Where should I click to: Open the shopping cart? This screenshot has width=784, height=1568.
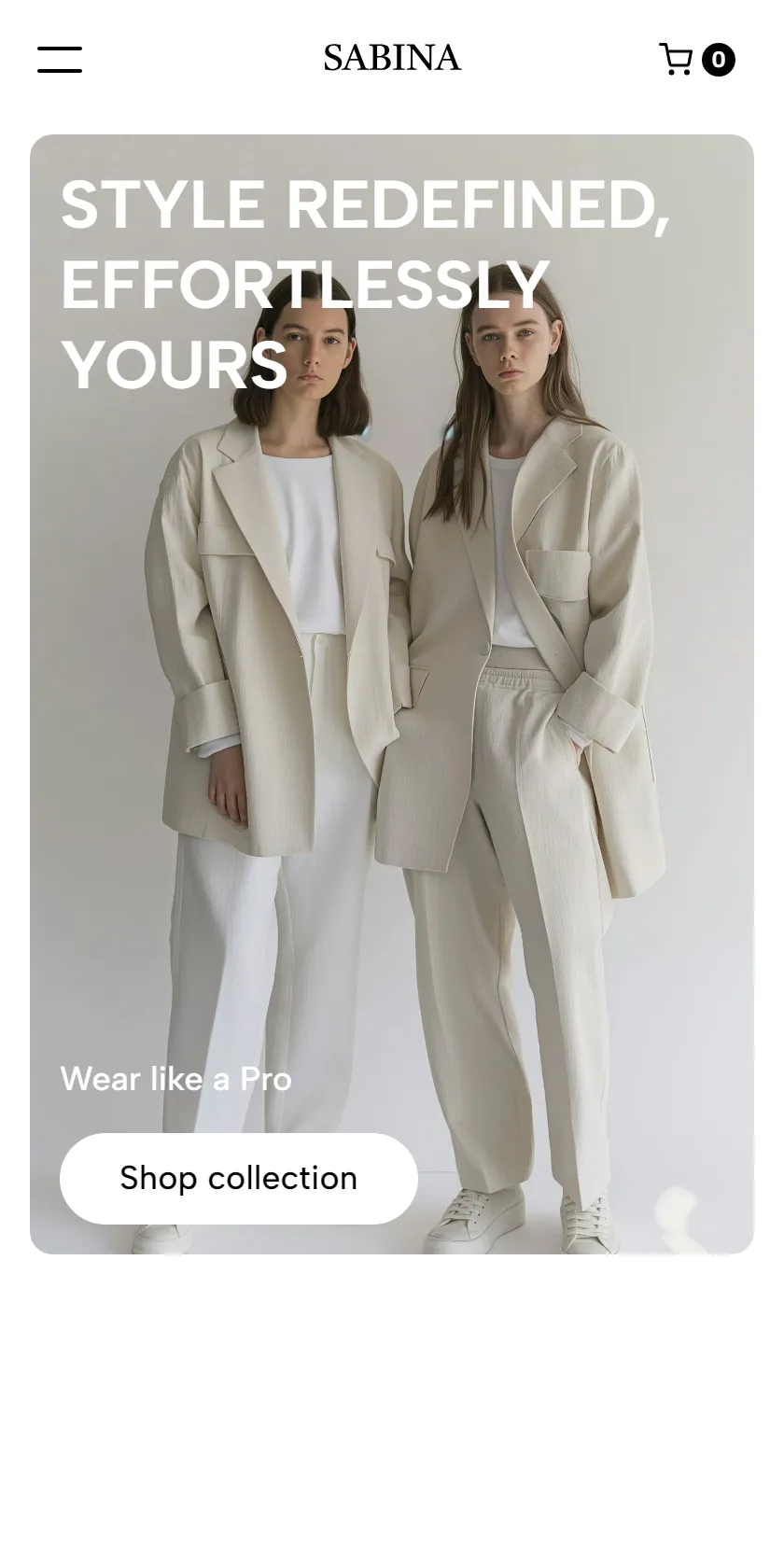tap(697, 60)
